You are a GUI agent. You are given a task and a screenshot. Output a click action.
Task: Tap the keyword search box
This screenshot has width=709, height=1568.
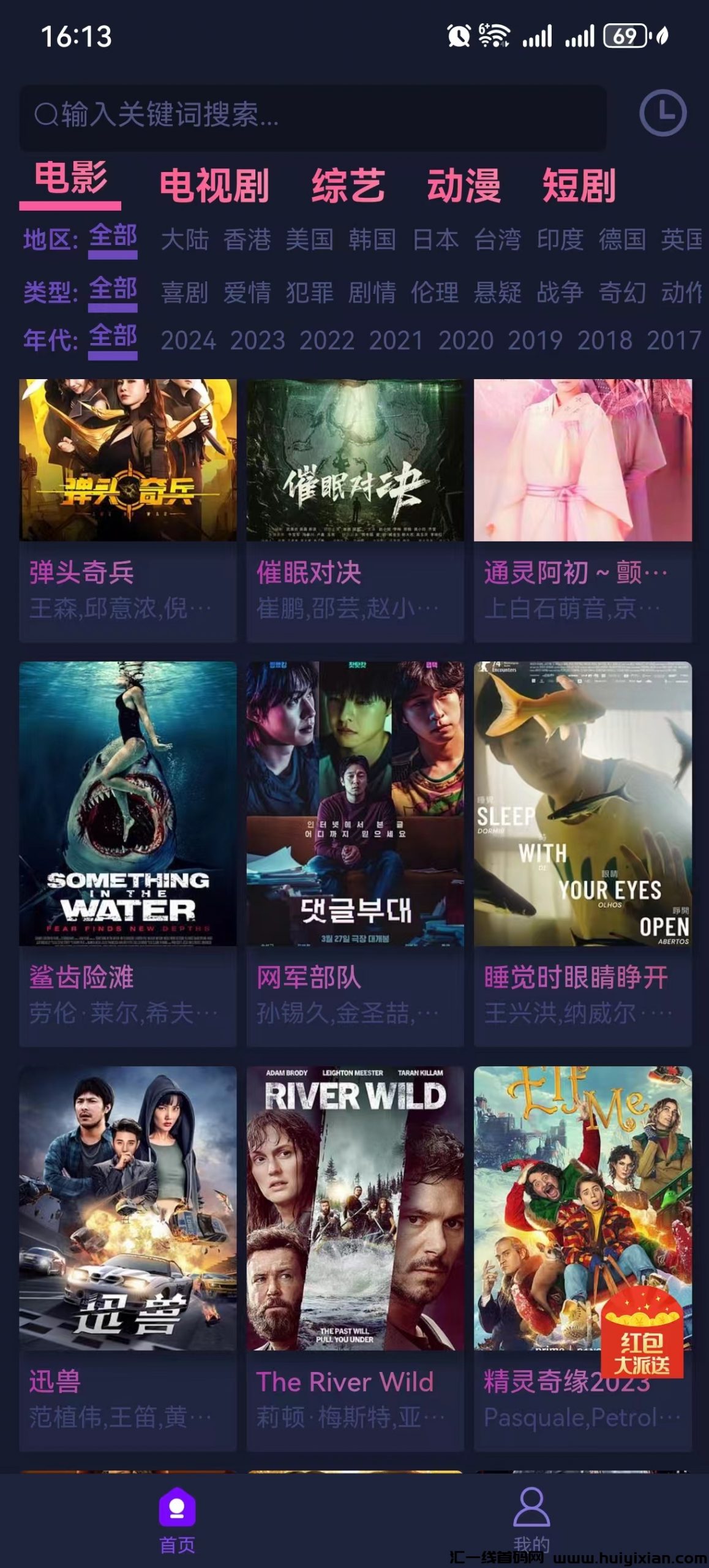(312, 115)
